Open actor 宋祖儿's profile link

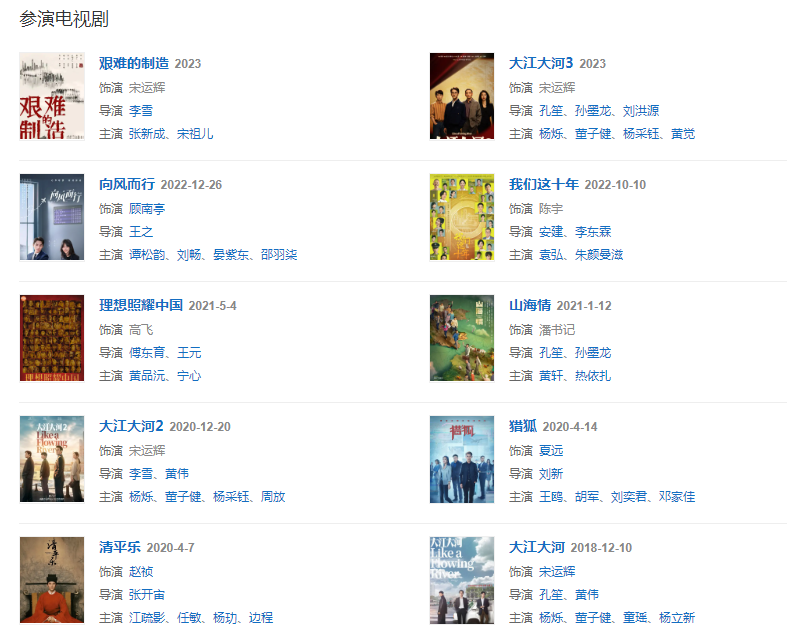(x=195, y=134)
